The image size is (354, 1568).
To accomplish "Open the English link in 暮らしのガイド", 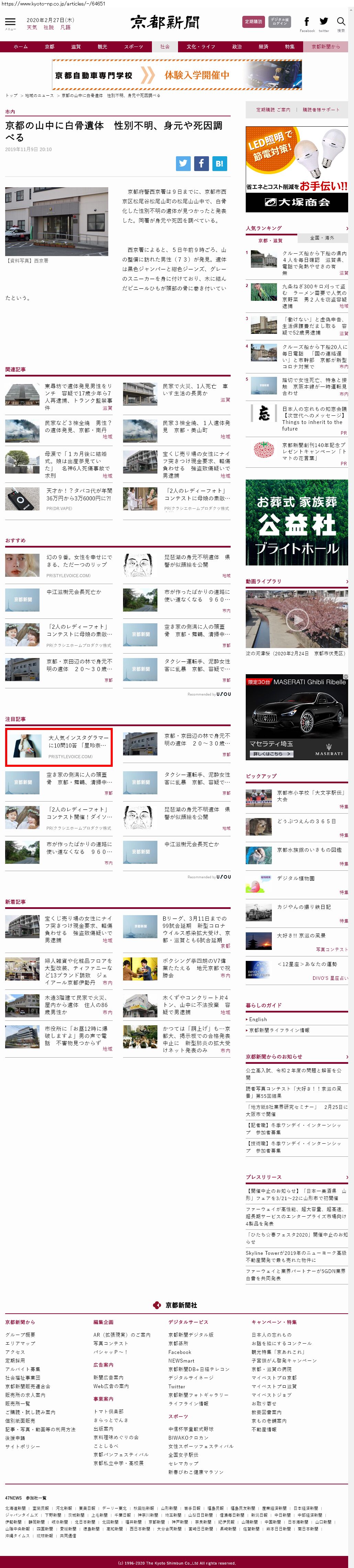I will click(258, 1019).
